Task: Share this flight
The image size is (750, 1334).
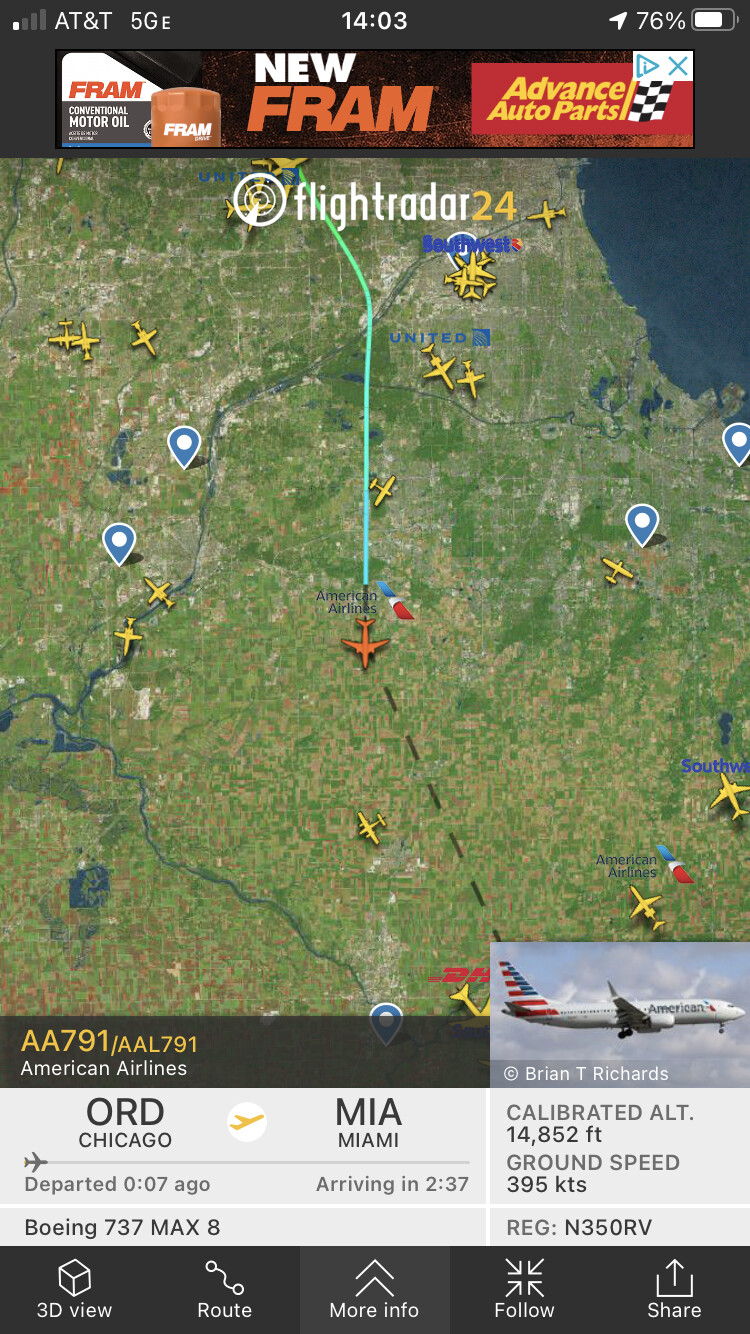Action: click(674, 1290)
